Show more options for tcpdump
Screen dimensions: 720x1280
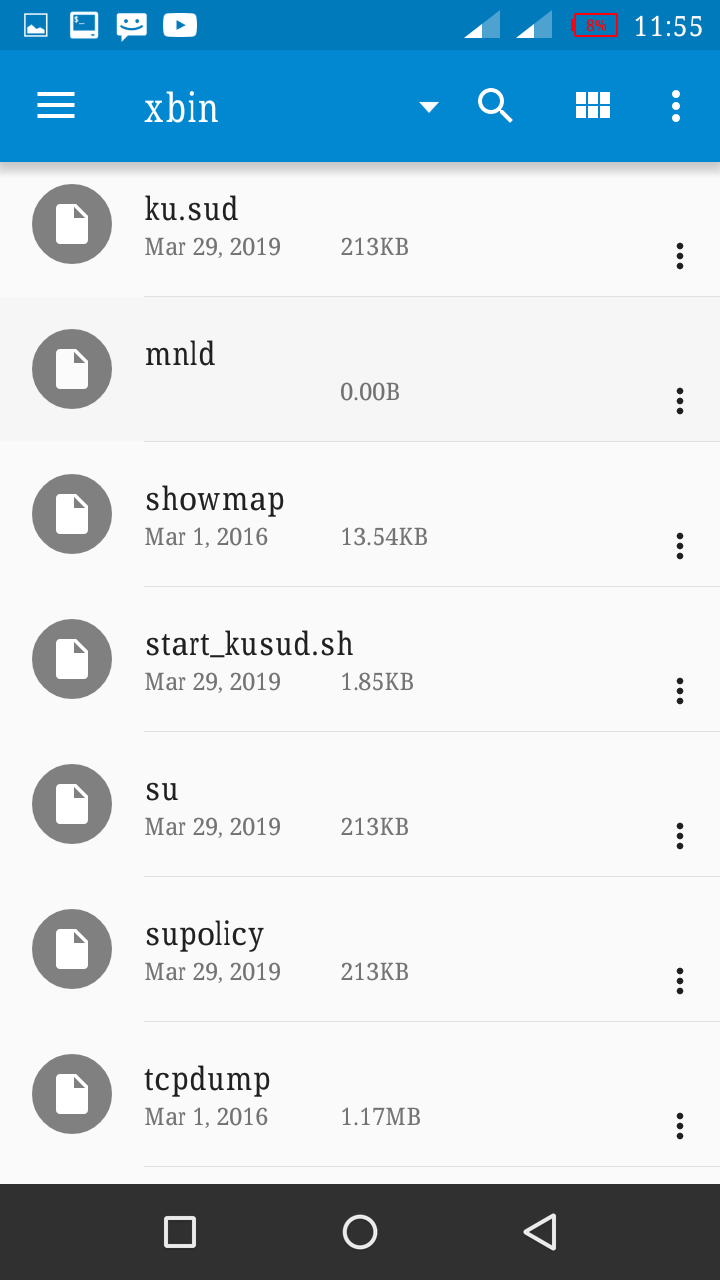pos(680,1126)
